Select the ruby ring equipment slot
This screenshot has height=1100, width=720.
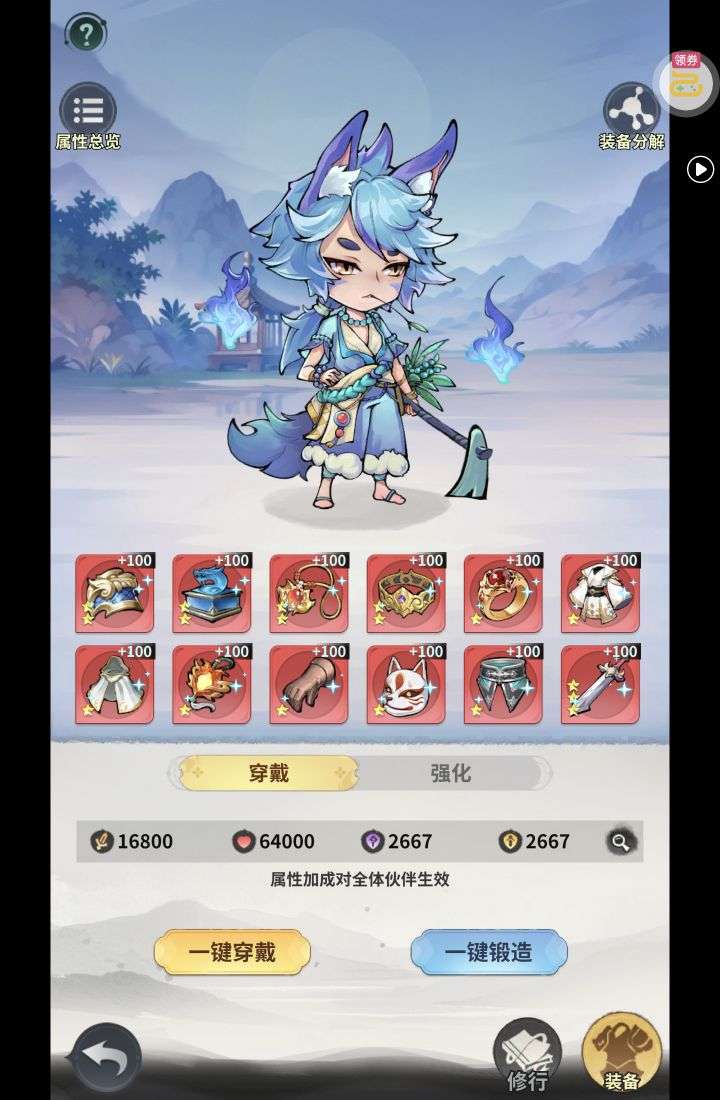(503, 593)
